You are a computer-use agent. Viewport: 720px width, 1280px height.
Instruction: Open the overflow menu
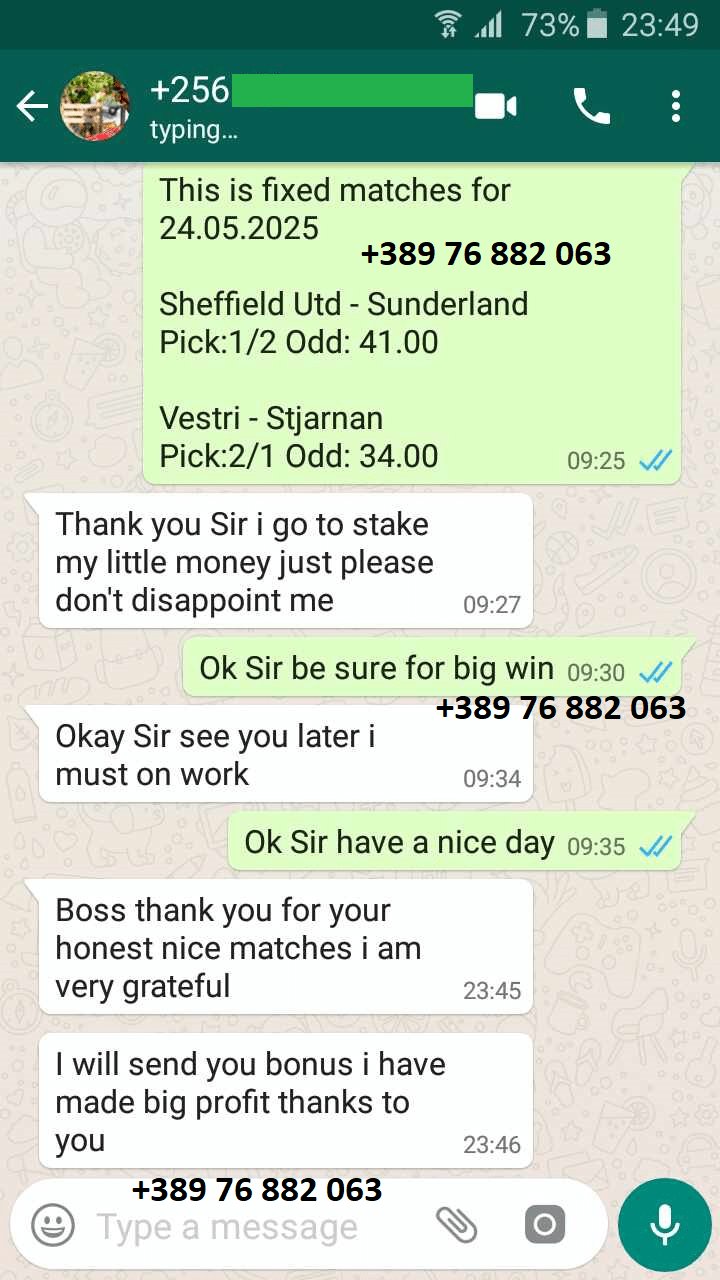[676, 105]
